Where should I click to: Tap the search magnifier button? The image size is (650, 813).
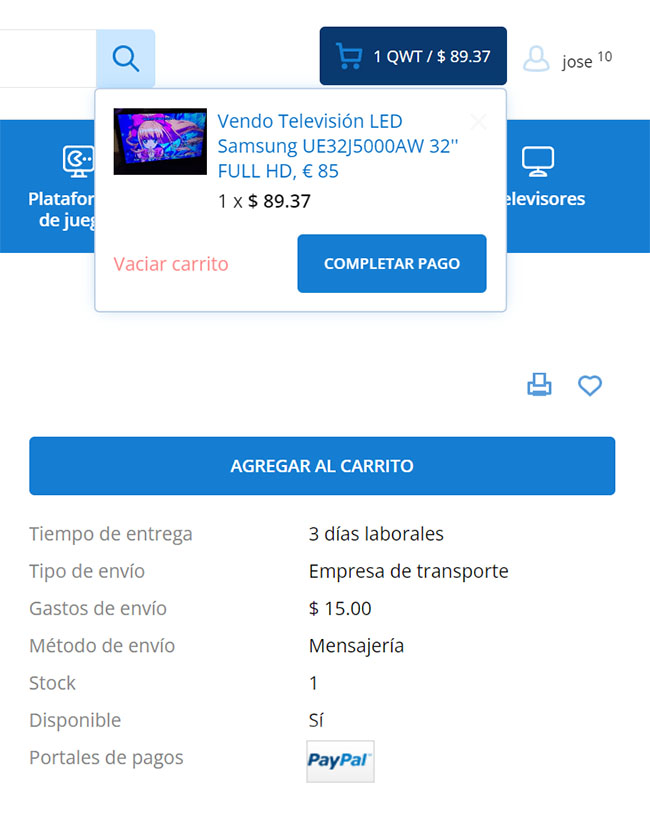pyautogui.click(x=126, y=58)
